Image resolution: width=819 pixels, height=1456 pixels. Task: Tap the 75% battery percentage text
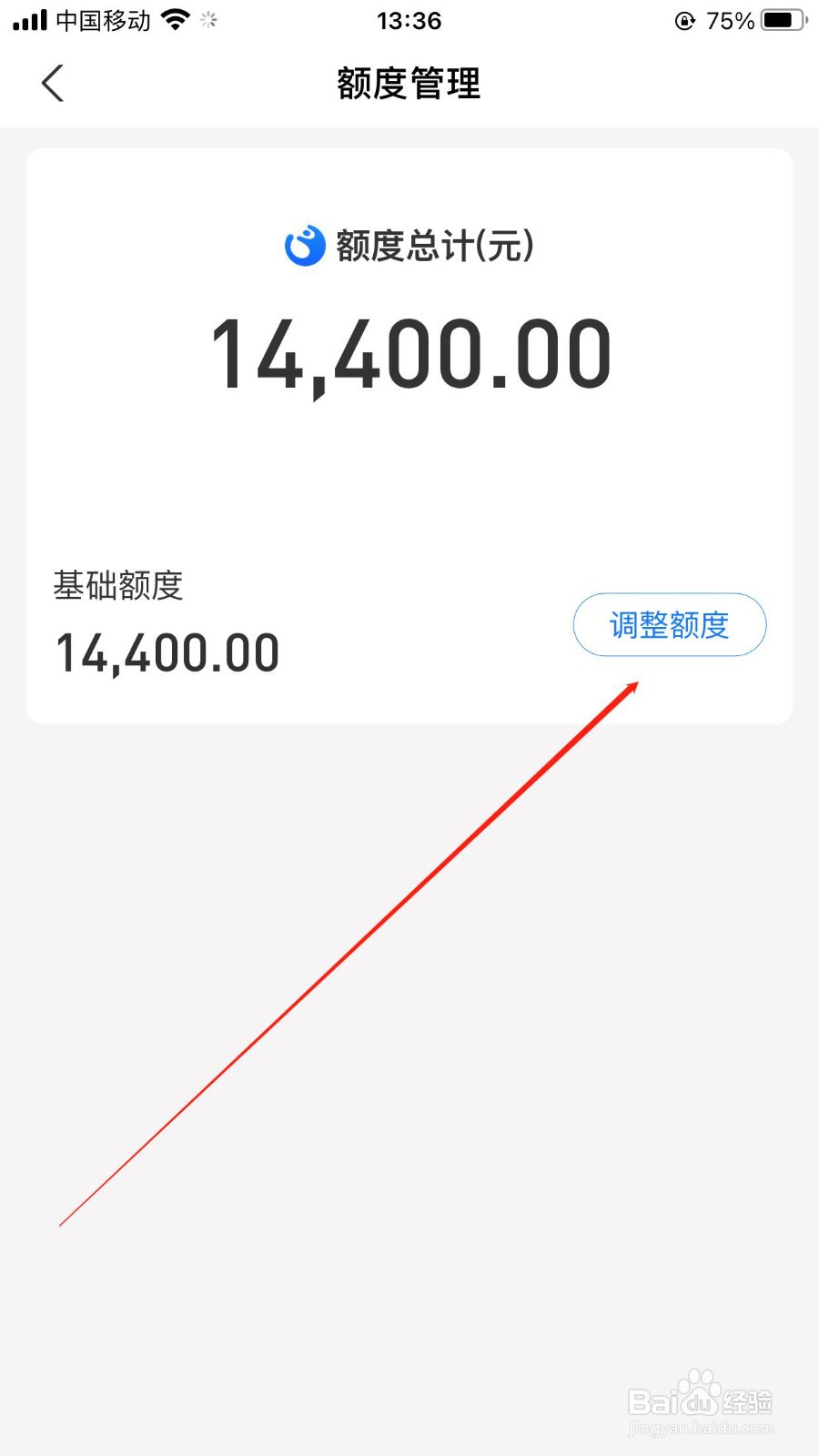point(728,20)
